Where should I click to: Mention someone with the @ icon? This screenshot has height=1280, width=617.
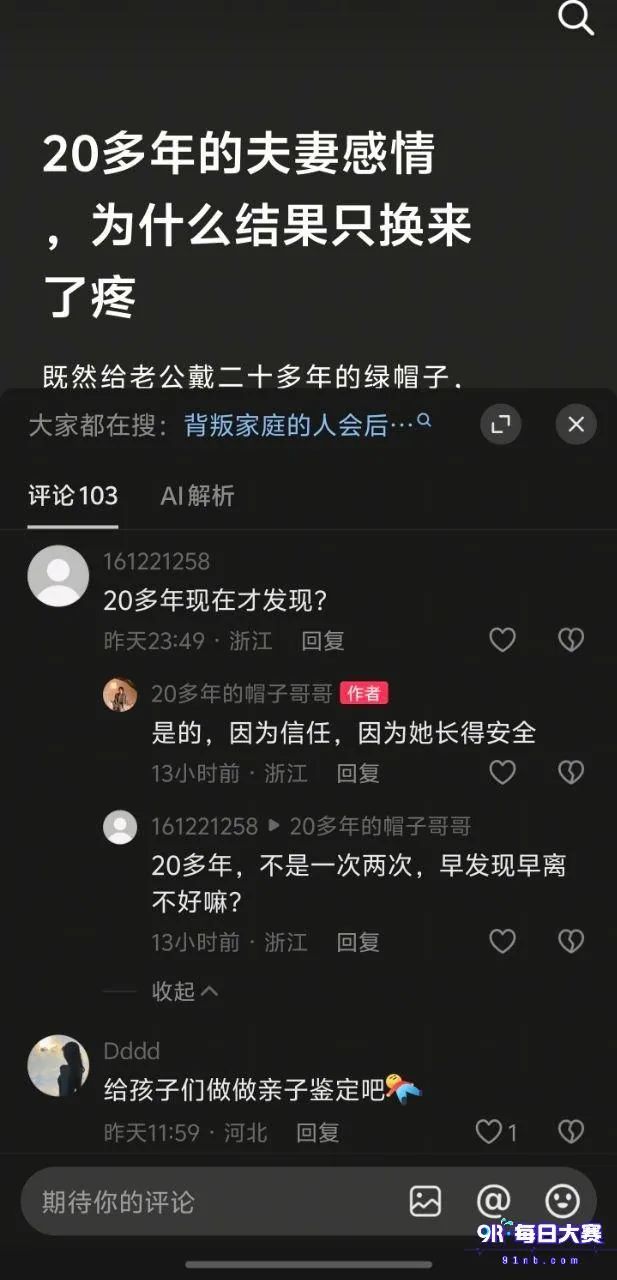494,1200
